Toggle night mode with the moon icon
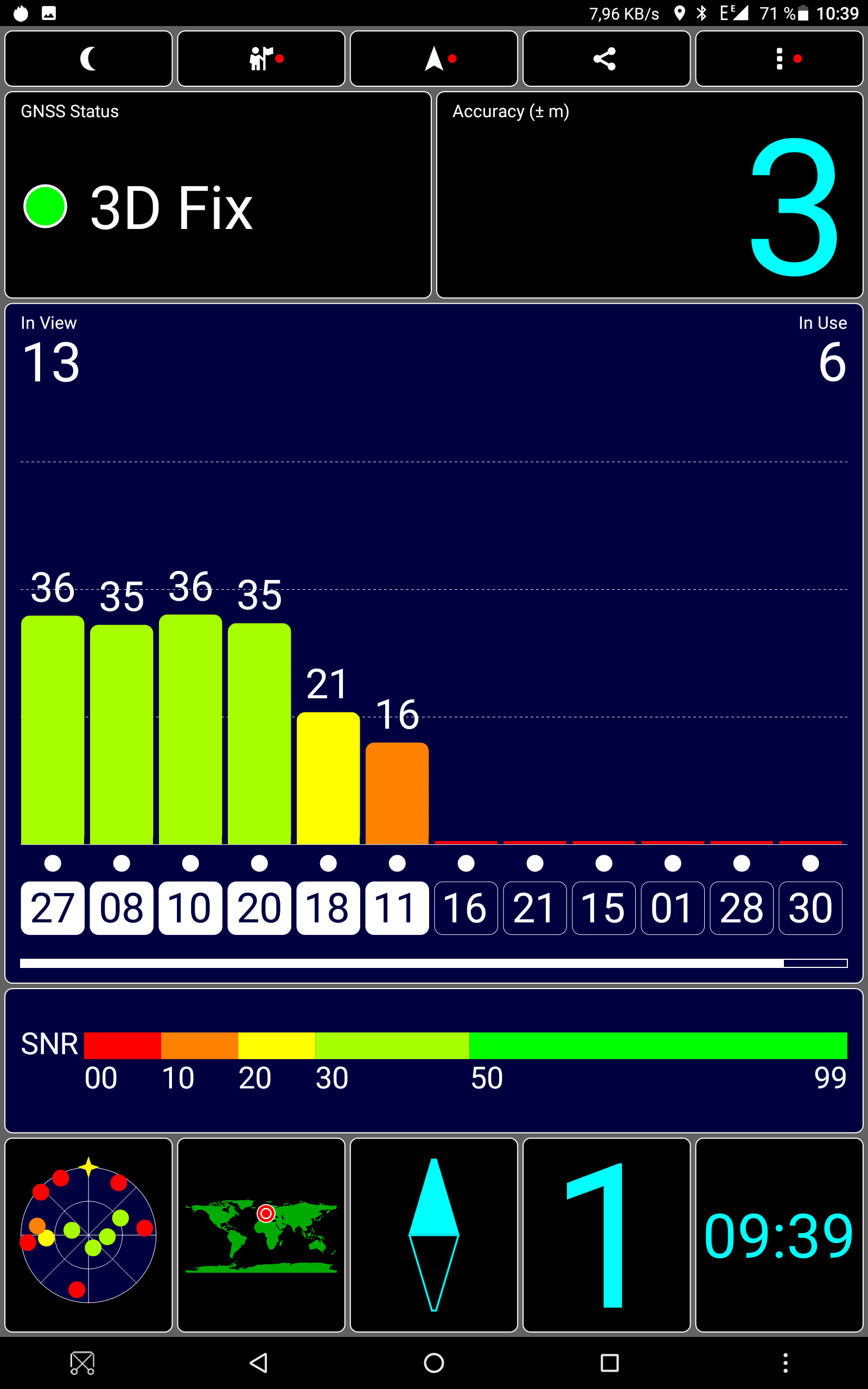Screen dimensions: 868x1389 click(88, 59)
